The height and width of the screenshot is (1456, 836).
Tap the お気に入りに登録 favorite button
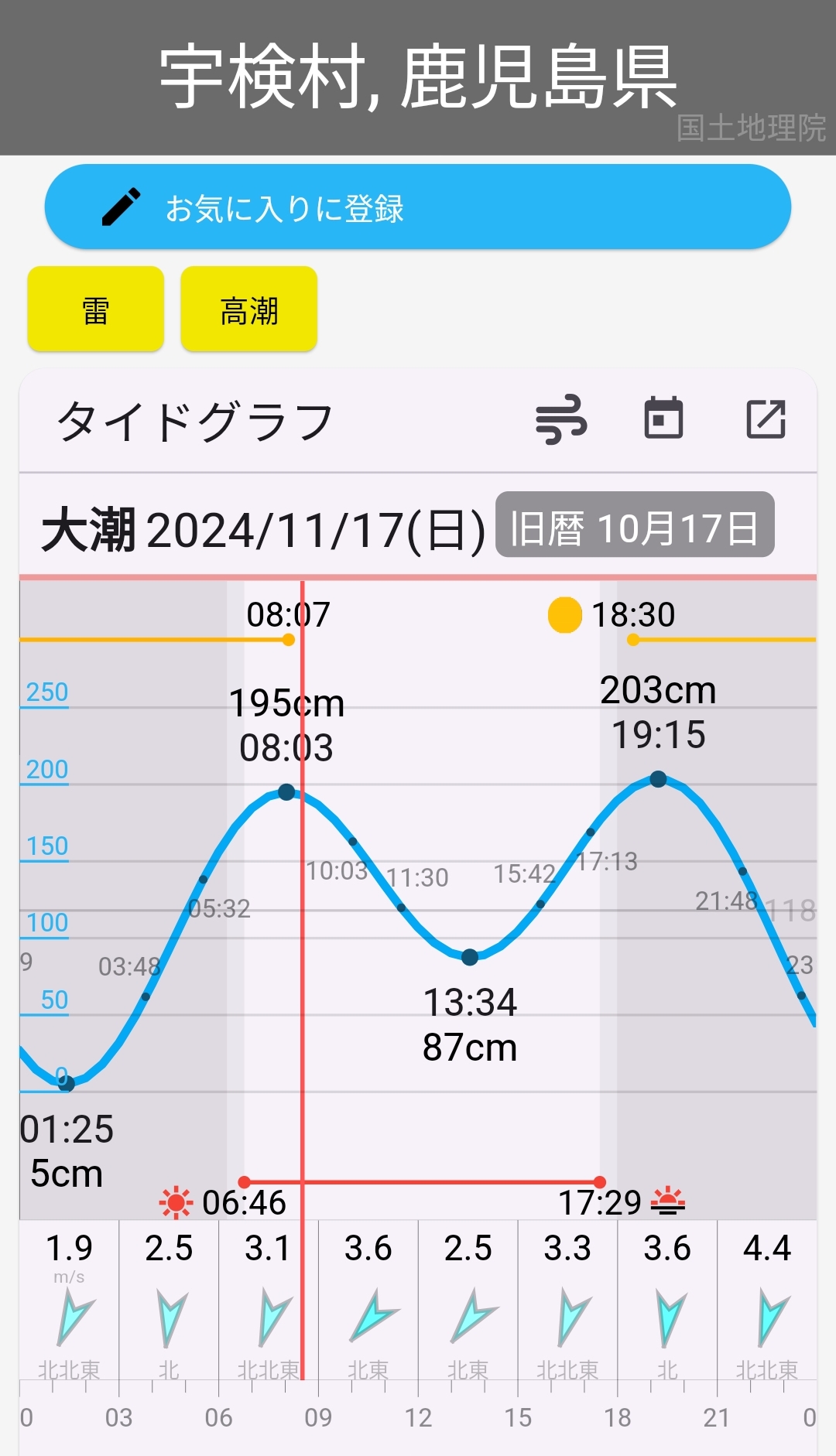click(x=417, y=207)
